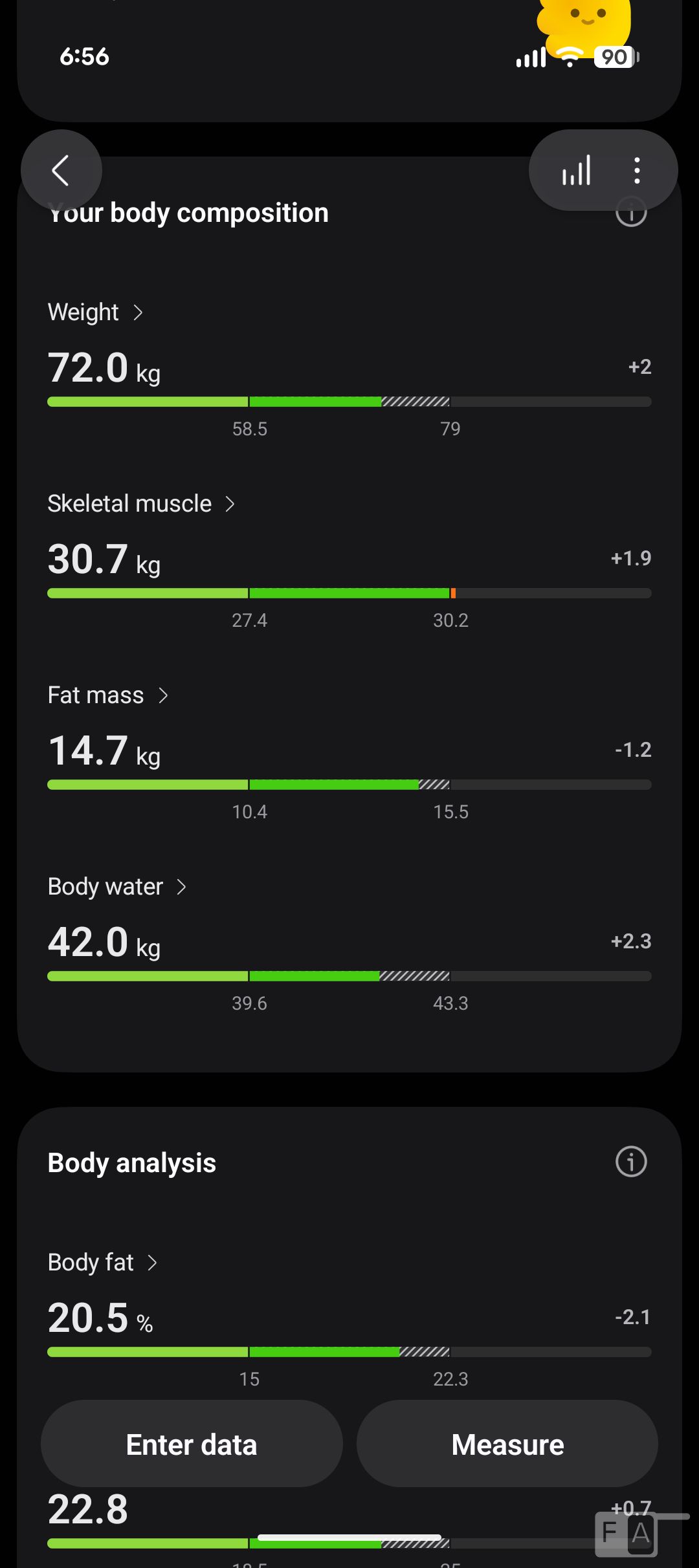Open Body fat details
Screen dimensions: 699x1568
pos(103,1263)
